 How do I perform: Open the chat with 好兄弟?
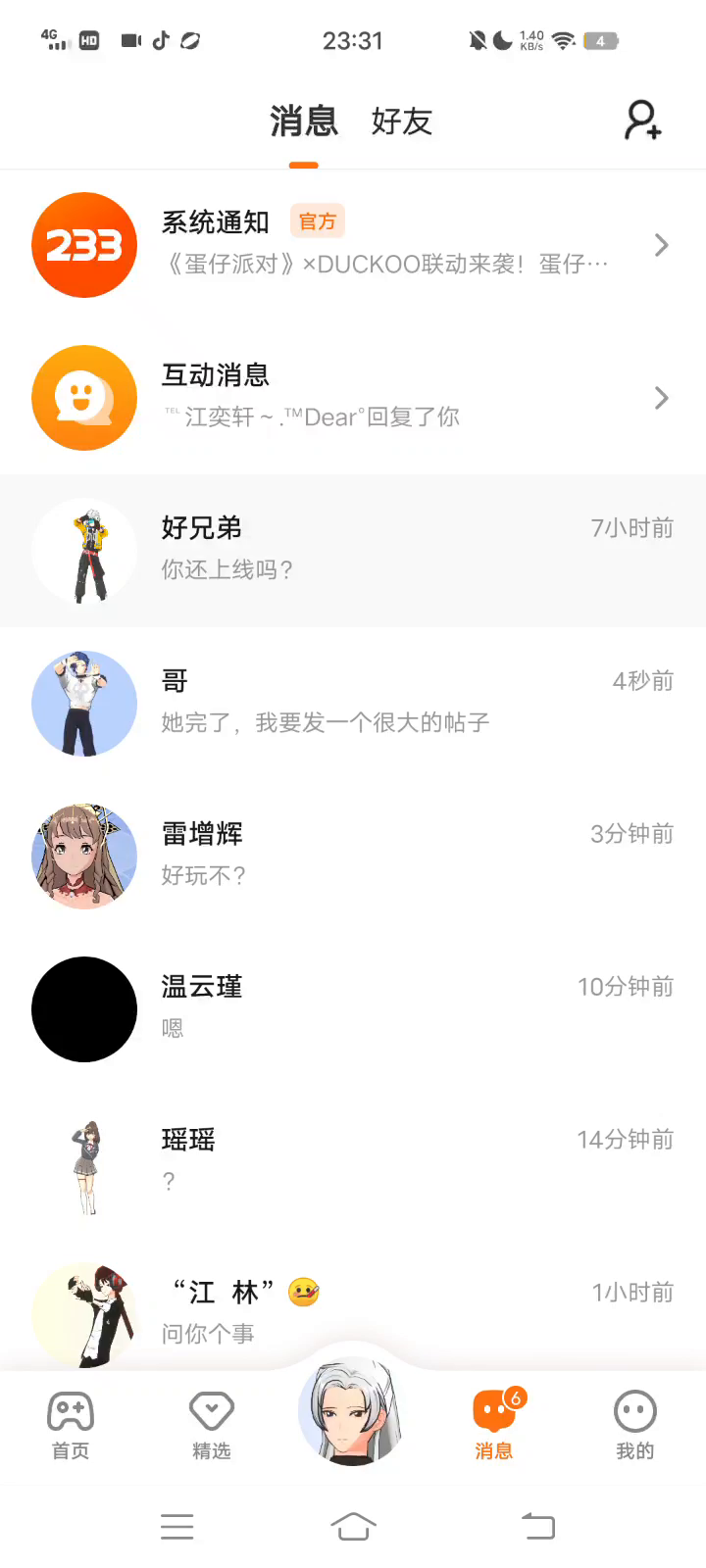353,550
